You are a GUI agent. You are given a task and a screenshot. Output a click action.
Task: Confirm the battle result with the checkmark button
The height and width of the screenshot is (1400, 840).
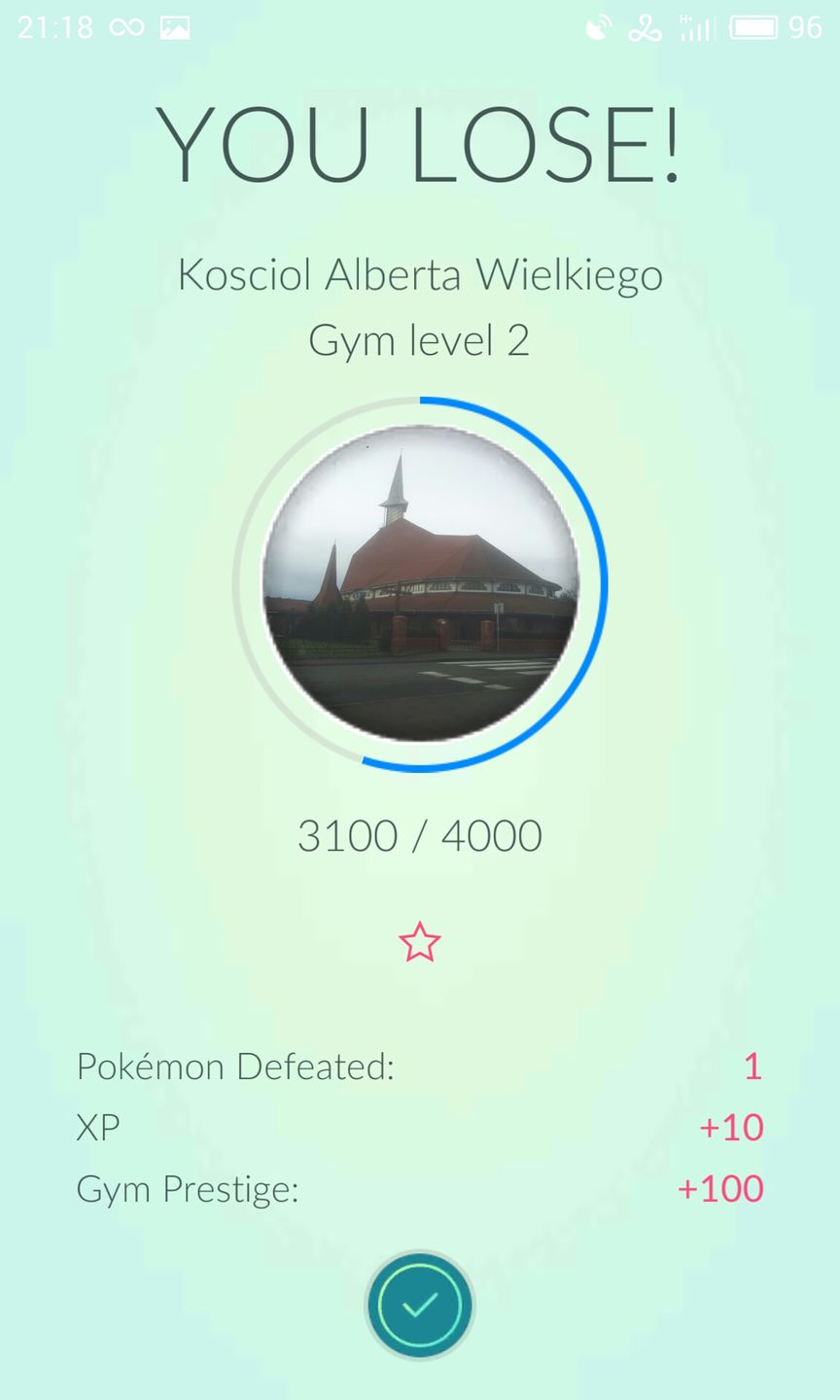tap(419, 1305)
